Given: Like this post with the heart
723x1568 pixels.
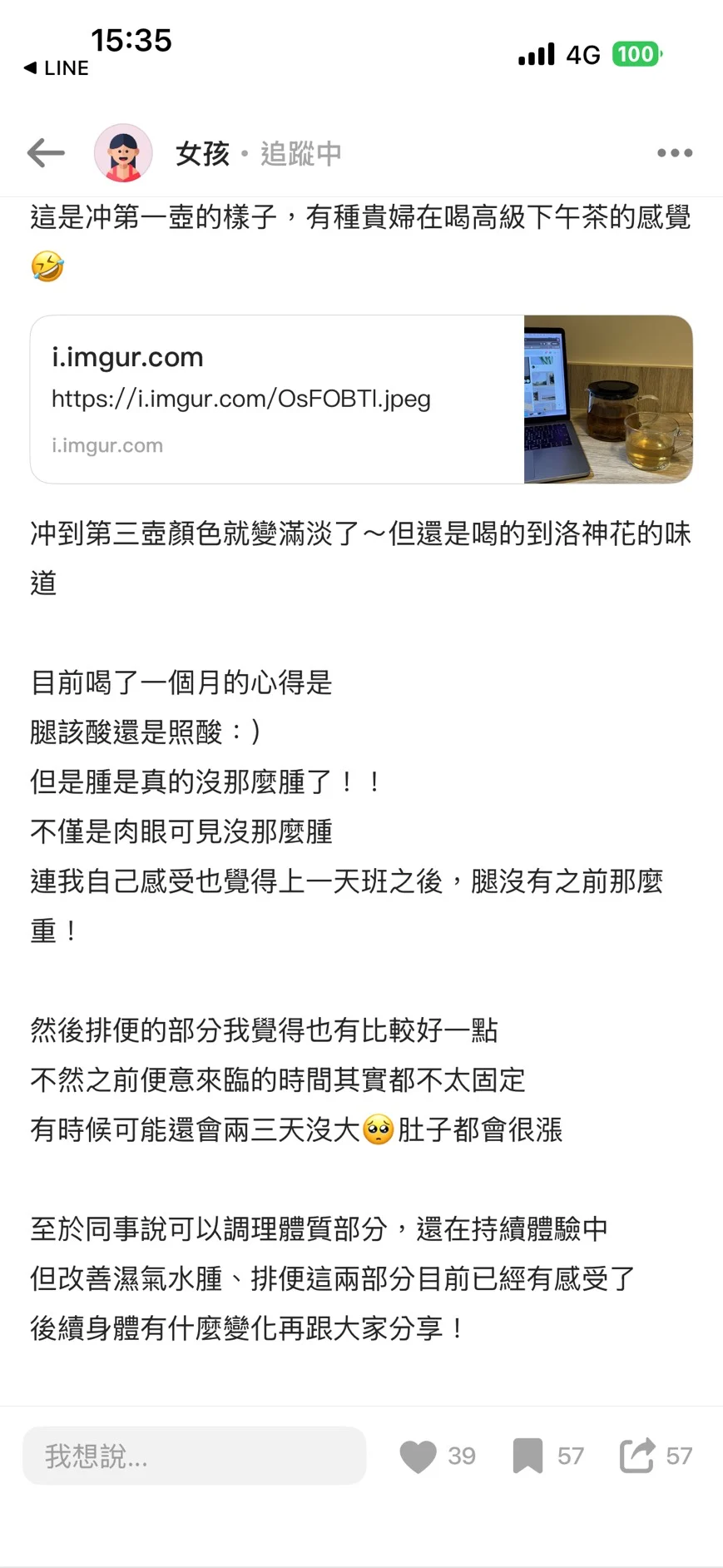Looking at the screenshot, I should 418,1456.
